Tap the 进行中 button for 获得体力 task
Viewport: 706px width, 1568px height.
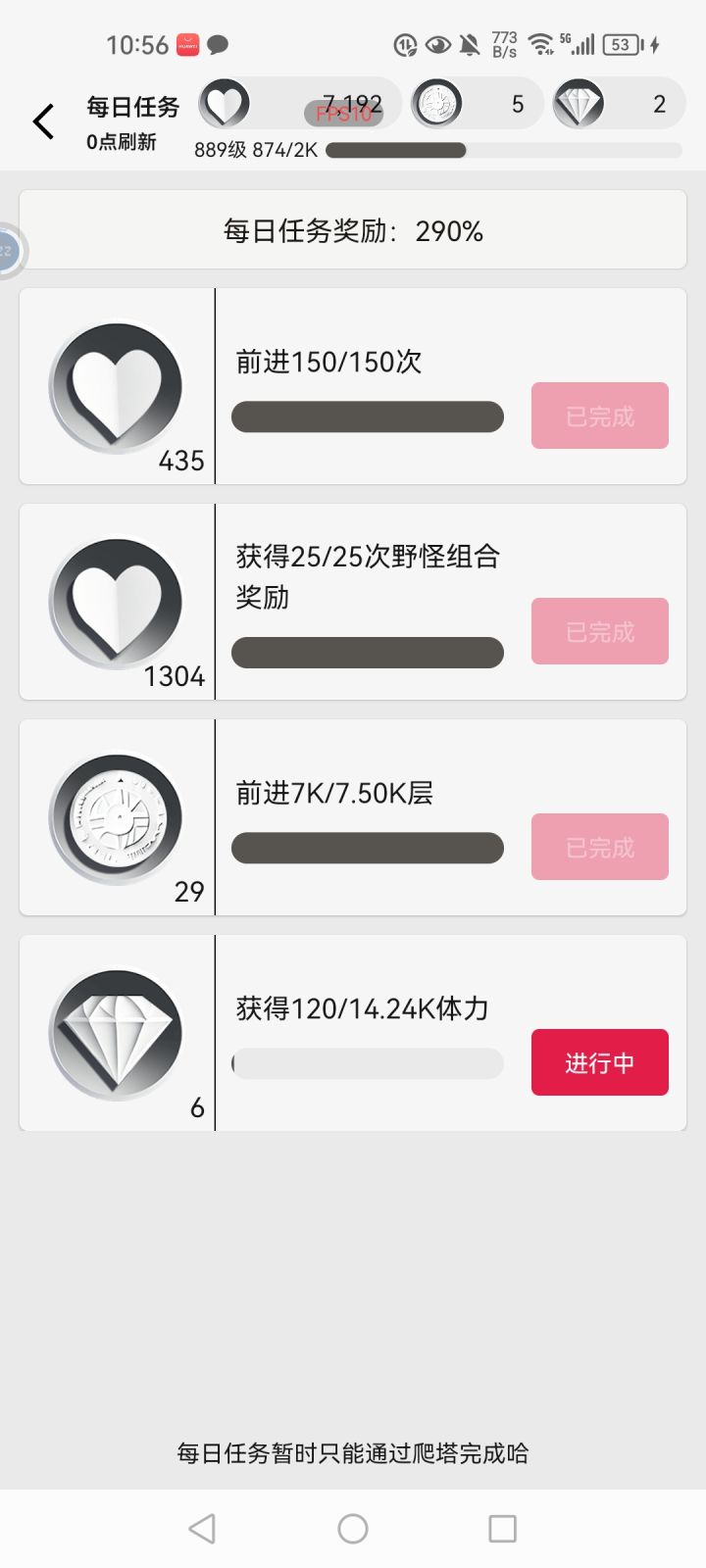click(x=600, y=1062)
